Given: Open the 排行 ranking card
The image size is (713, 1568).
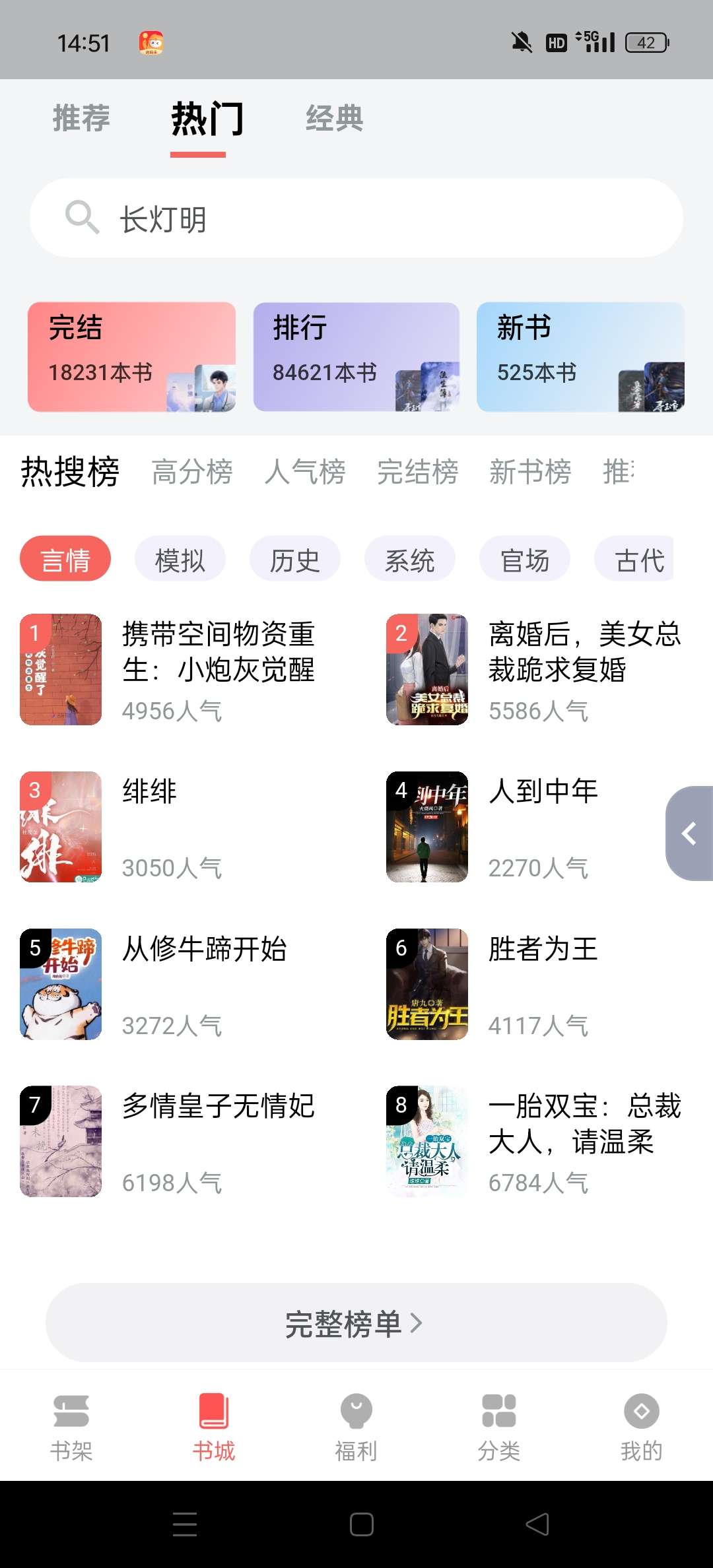Looking at the screenshot, I should coord(356,357).
